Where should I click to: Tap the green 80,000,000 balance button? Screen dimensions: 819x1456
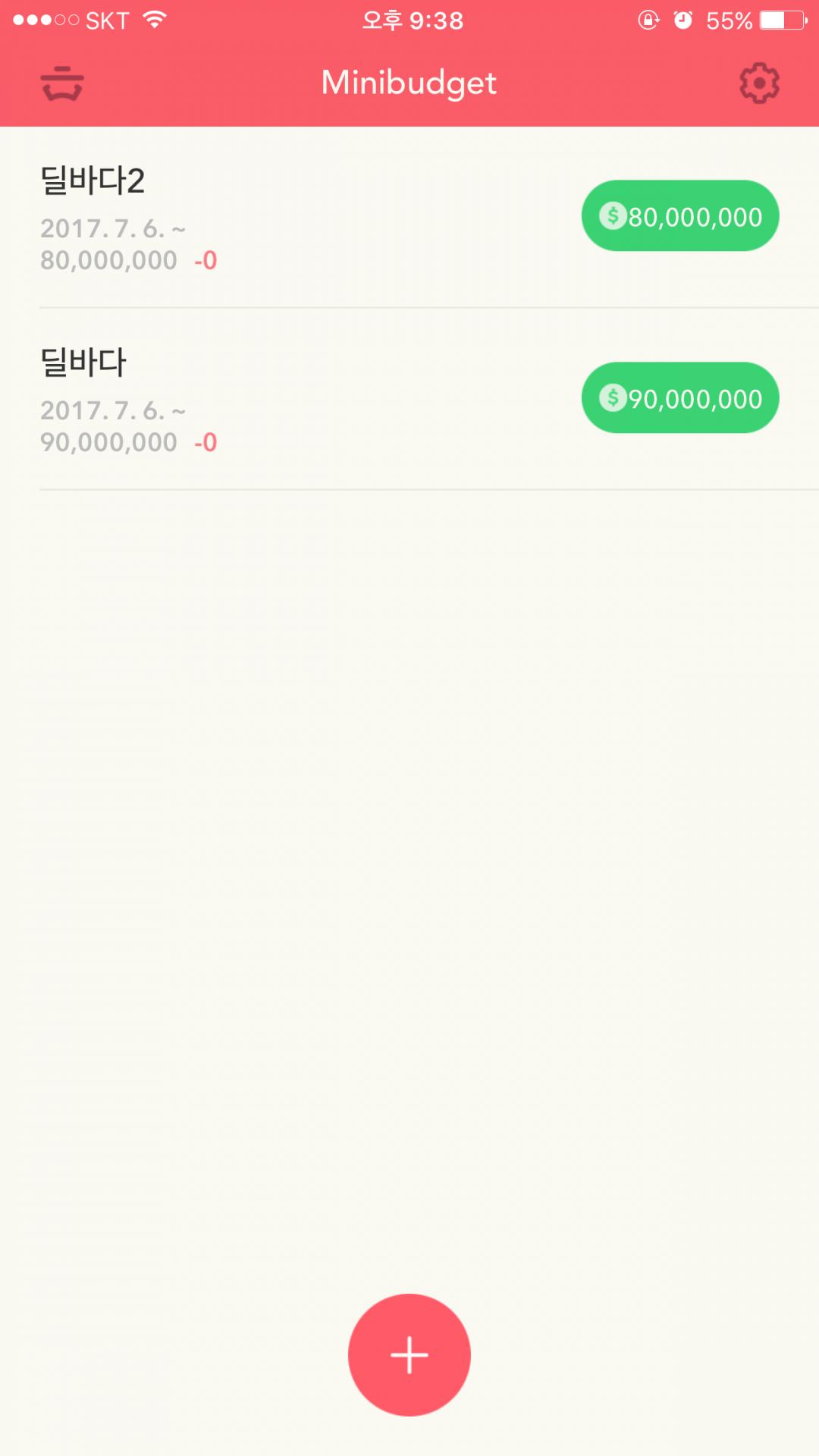click(x=680, y=216)
